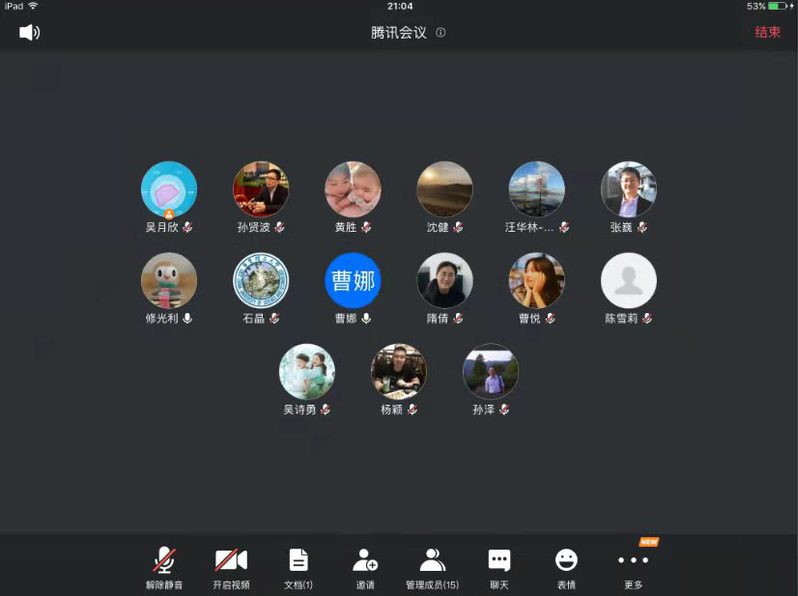
Task: Open the 更多 more options menu
Action: click(633, 566)
